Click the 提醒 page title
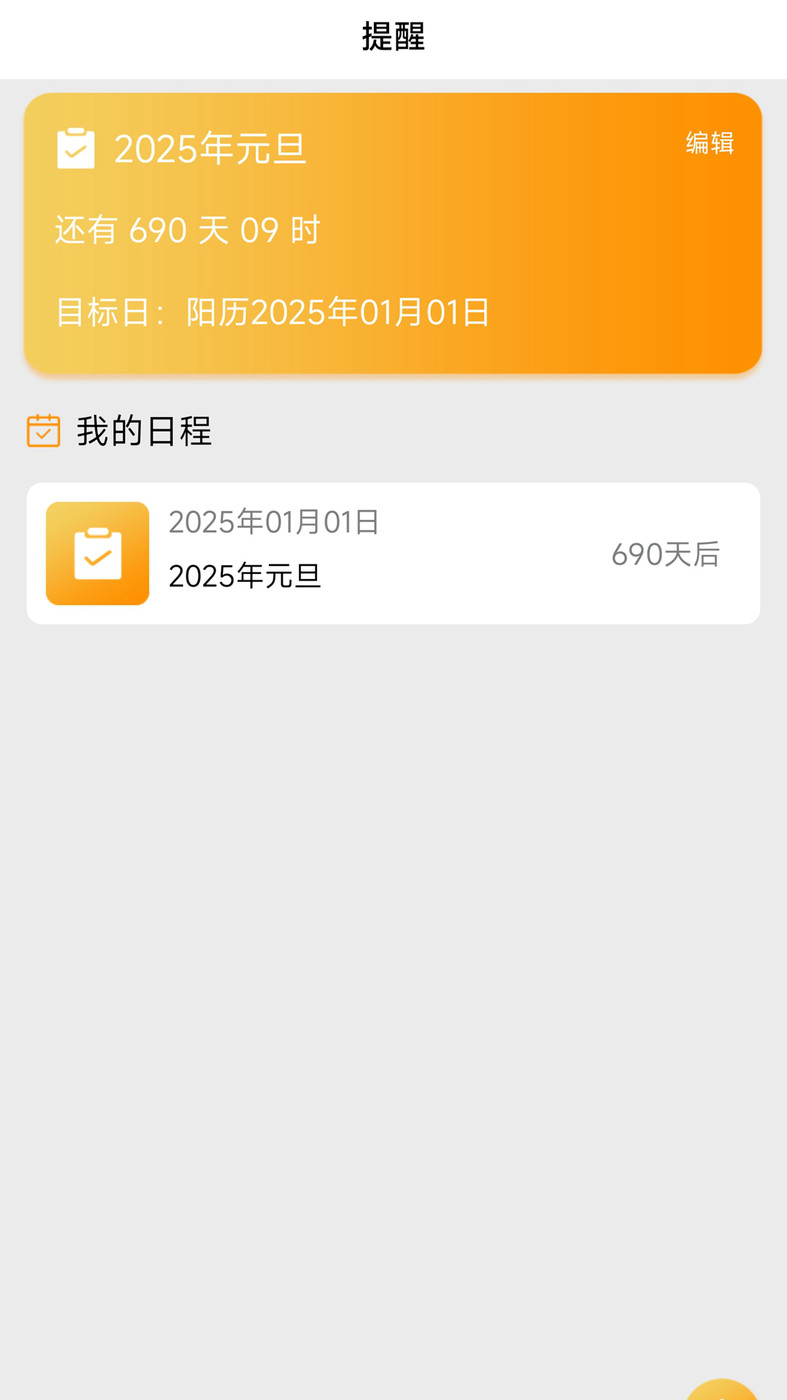Viewport: 787px width, 1400px height. (x=393, y=36)
